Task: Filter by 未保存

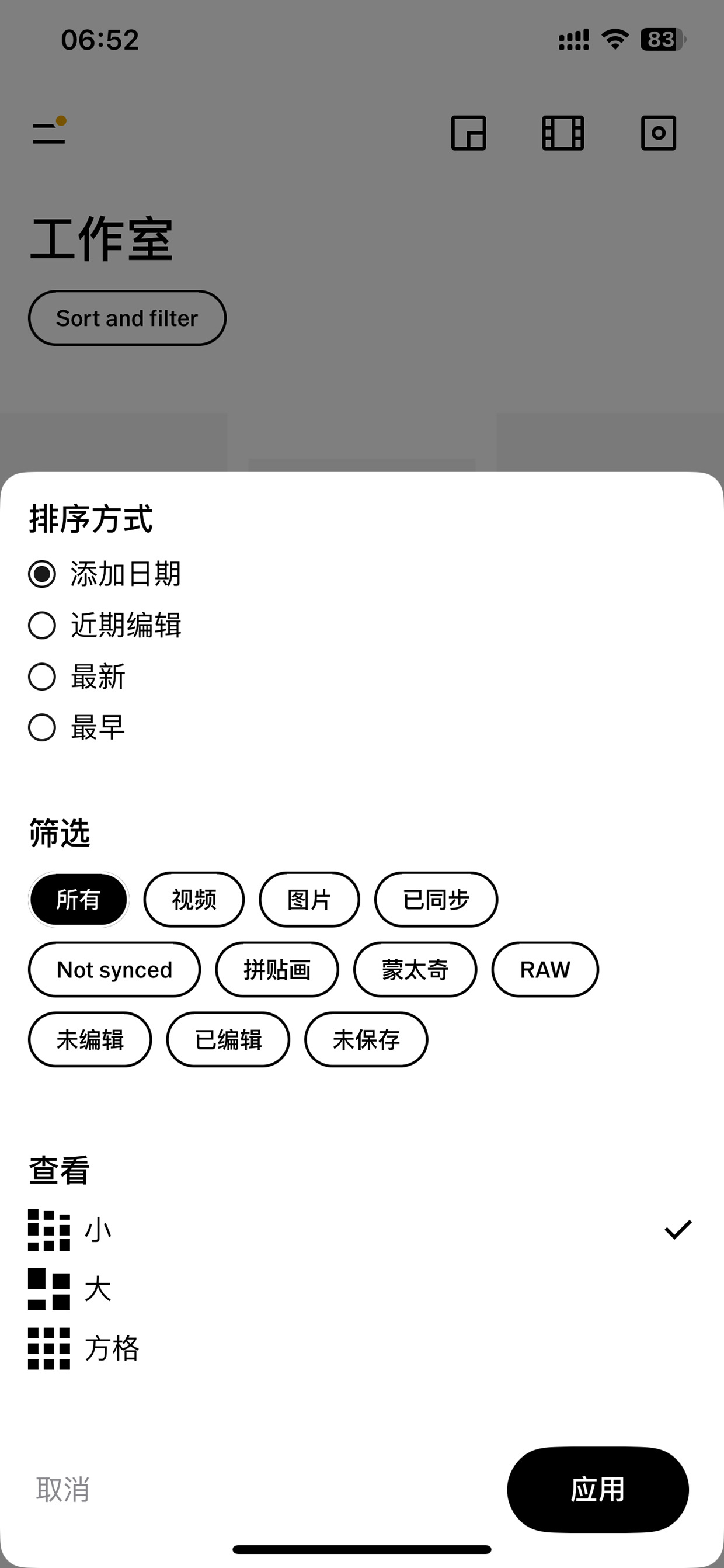Action: click(366, 1040)
